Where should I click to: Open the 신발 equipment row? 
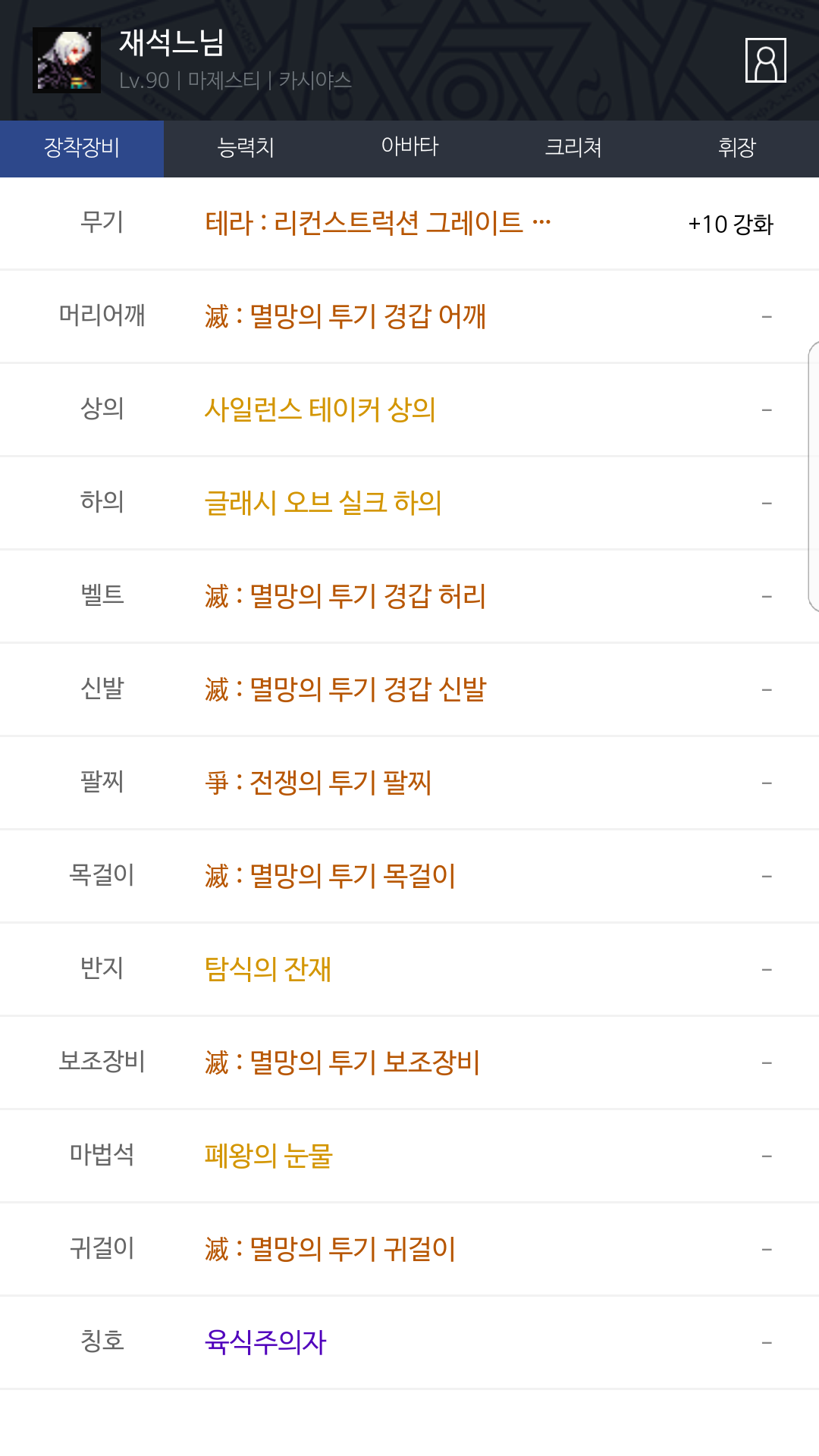pyautogui.click(x=409, y=689)
